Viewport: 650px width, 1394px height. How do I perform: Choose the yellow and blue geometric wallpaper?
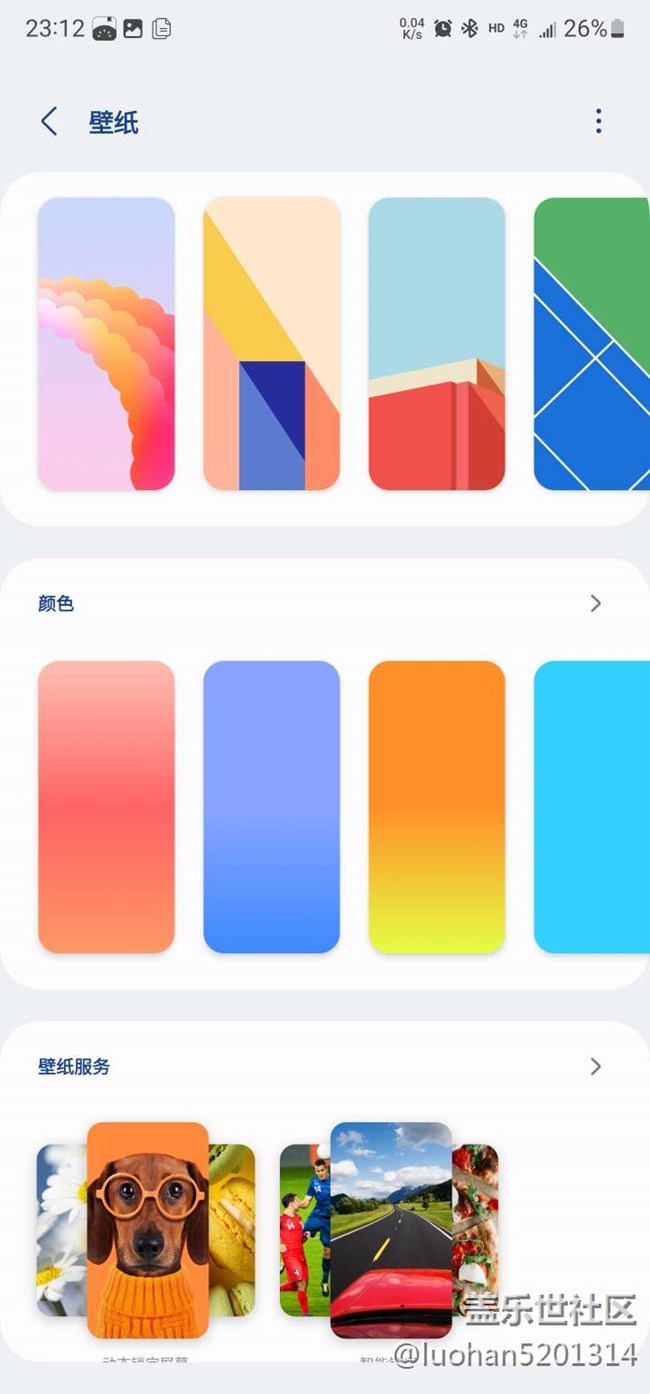click(271, 343)
